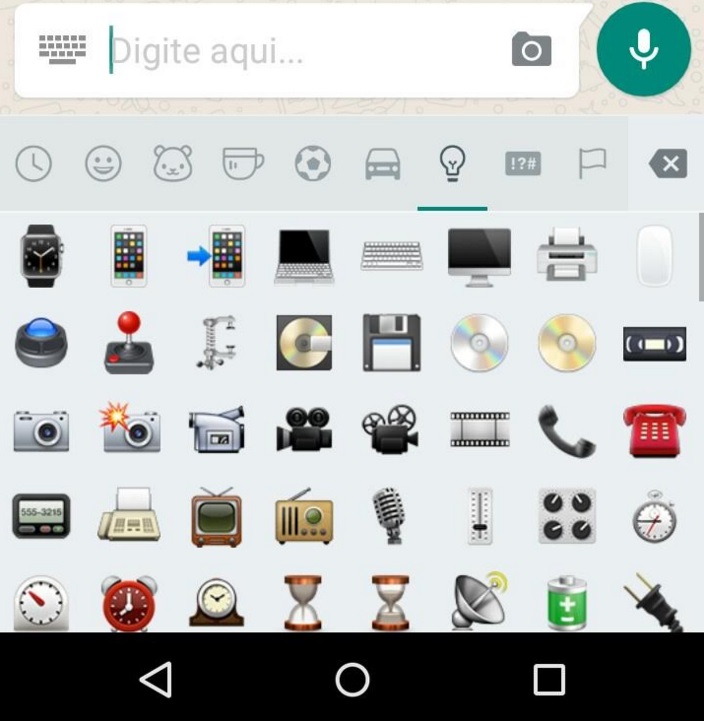Screen dimensions: 704x721
Task: Insert the floppy disk emoji
Action: [391, 342]
